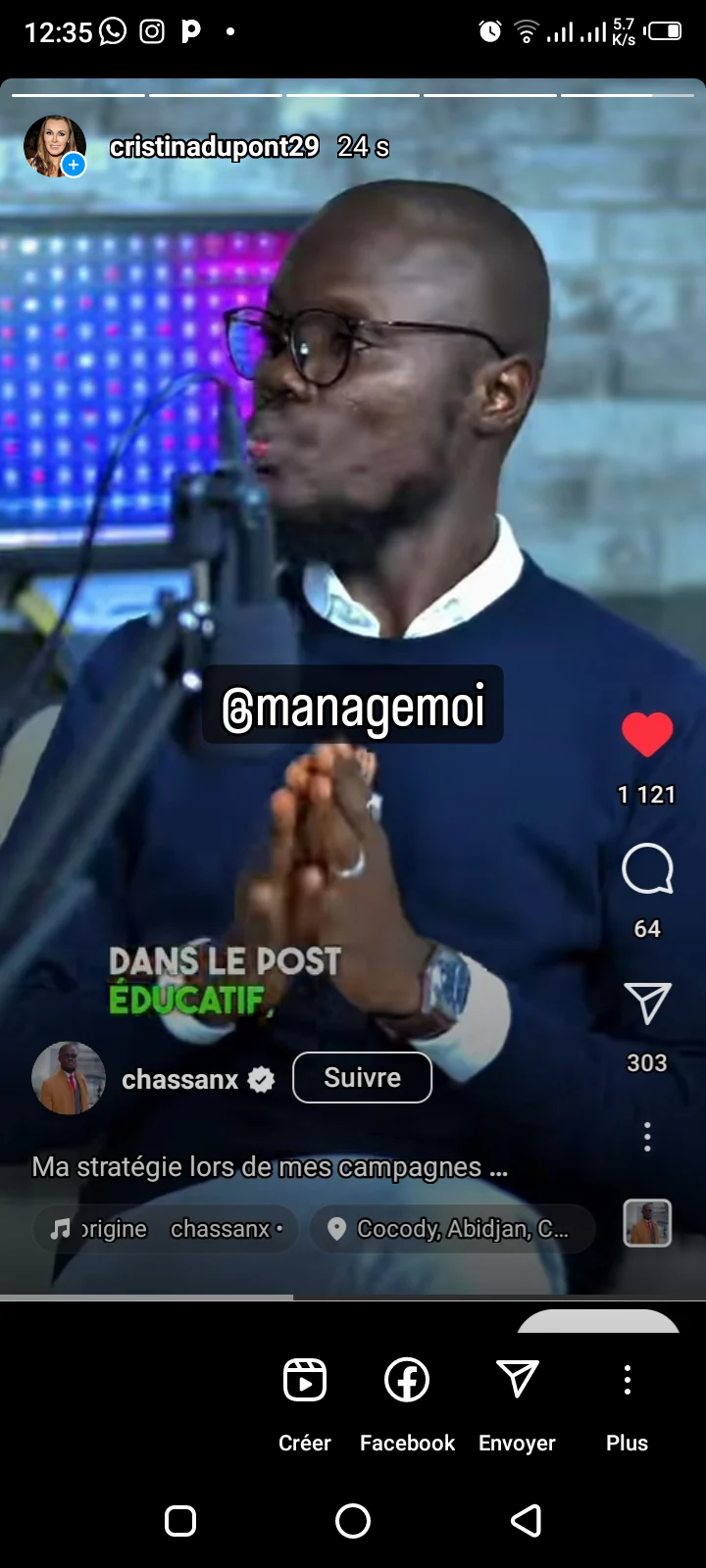Open the original audio by chassanx
This screenshot has width=706, height=1568.
coord(167,1229)
